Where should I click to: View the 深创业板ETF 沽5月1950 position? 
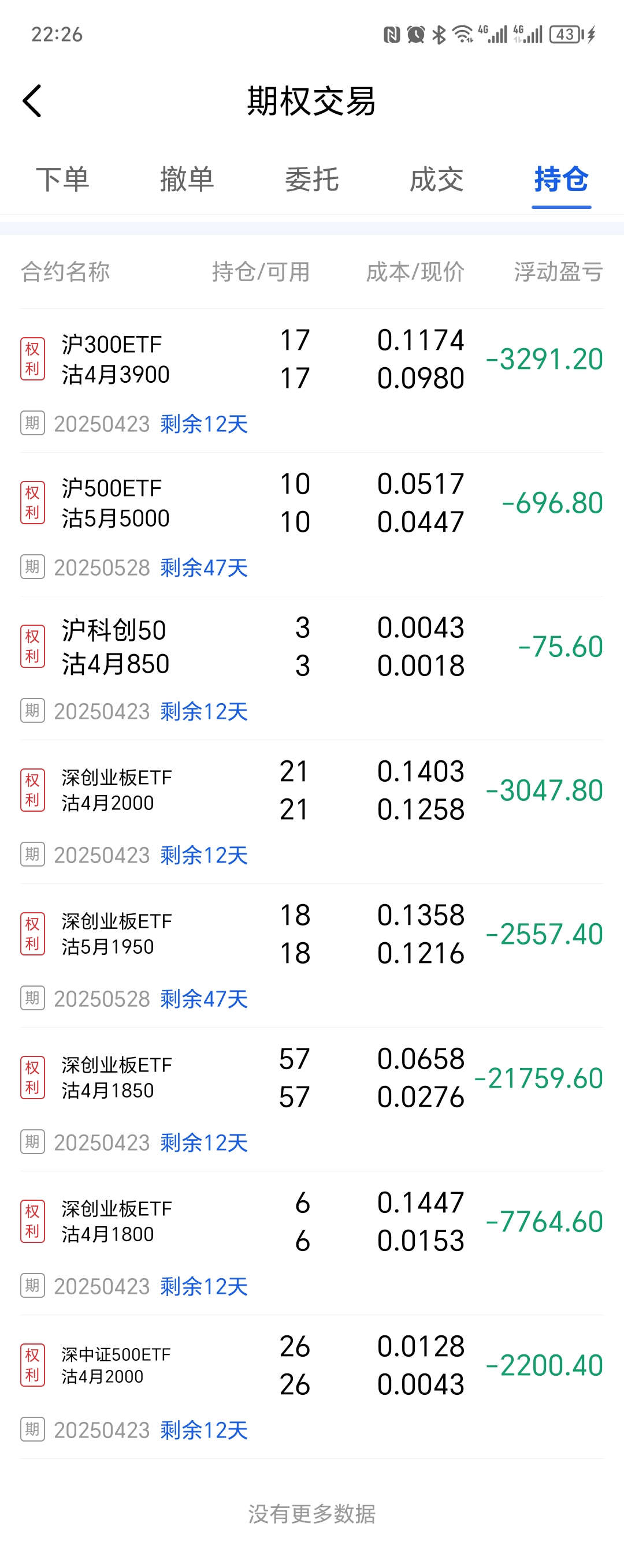116,934
